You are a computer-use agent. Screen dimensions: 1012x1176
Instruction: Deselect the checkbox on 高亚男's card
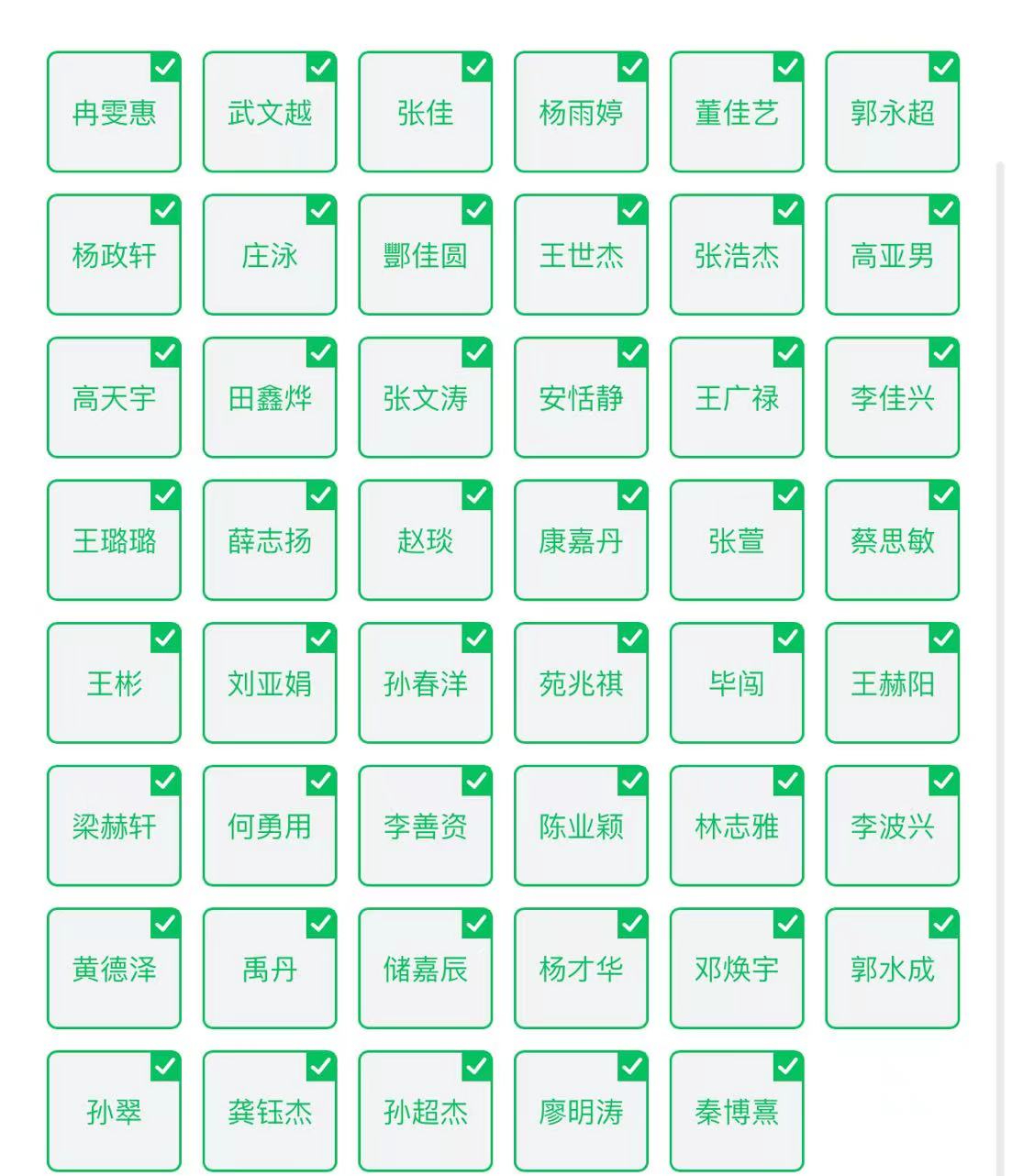942,209
